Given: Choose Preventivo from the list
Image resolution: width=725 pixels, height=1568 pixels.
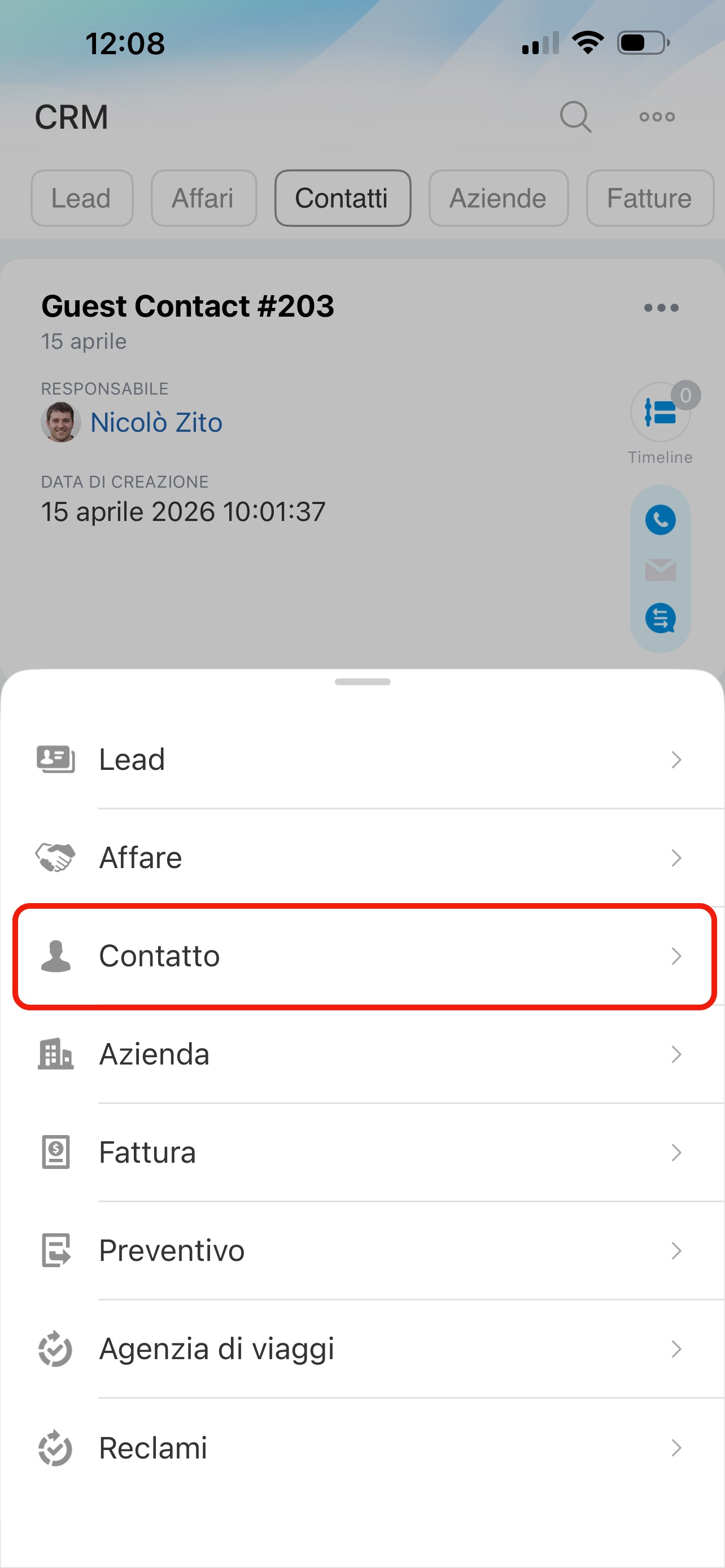Looking at the screenshot, I should [361, 1250].
